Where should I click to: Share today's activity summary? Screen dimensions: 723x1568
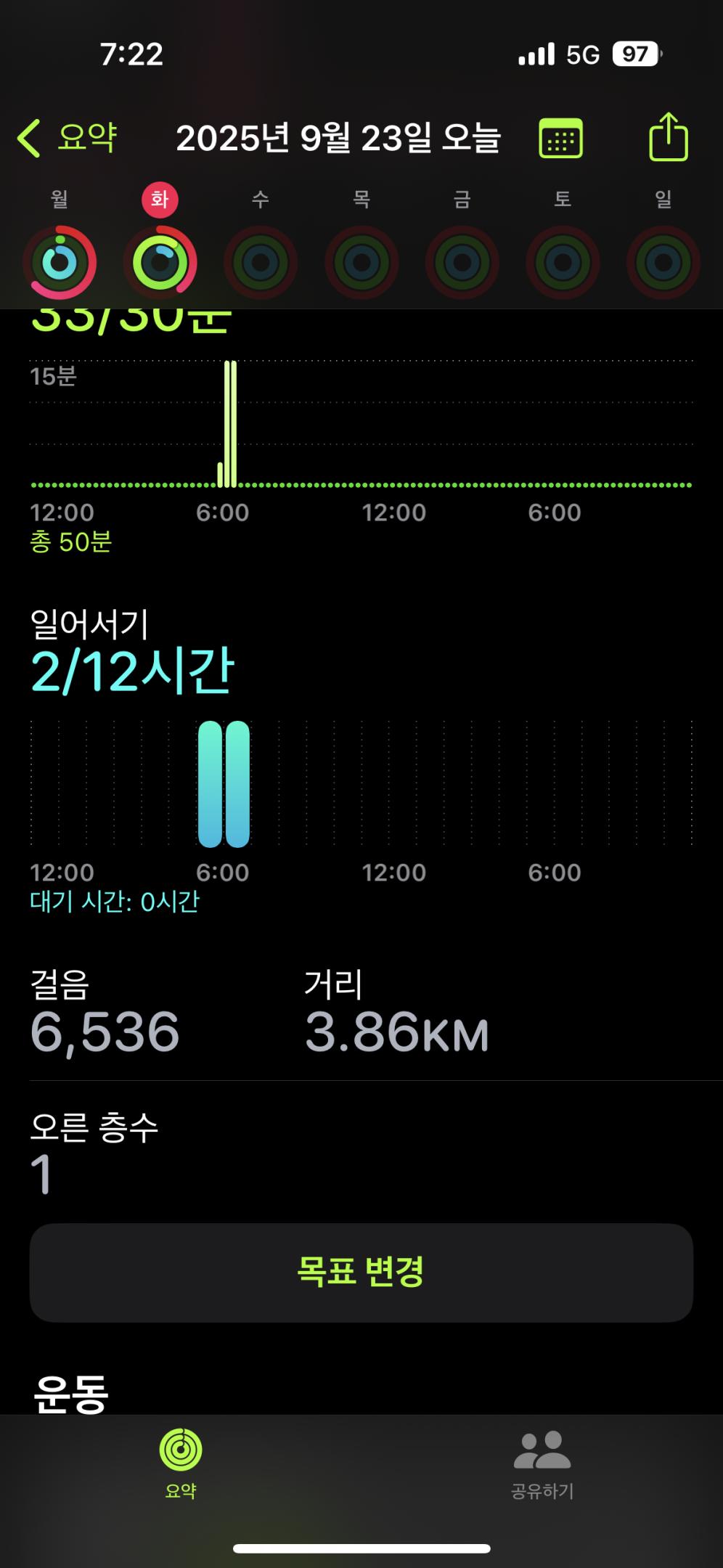point(668,137)
